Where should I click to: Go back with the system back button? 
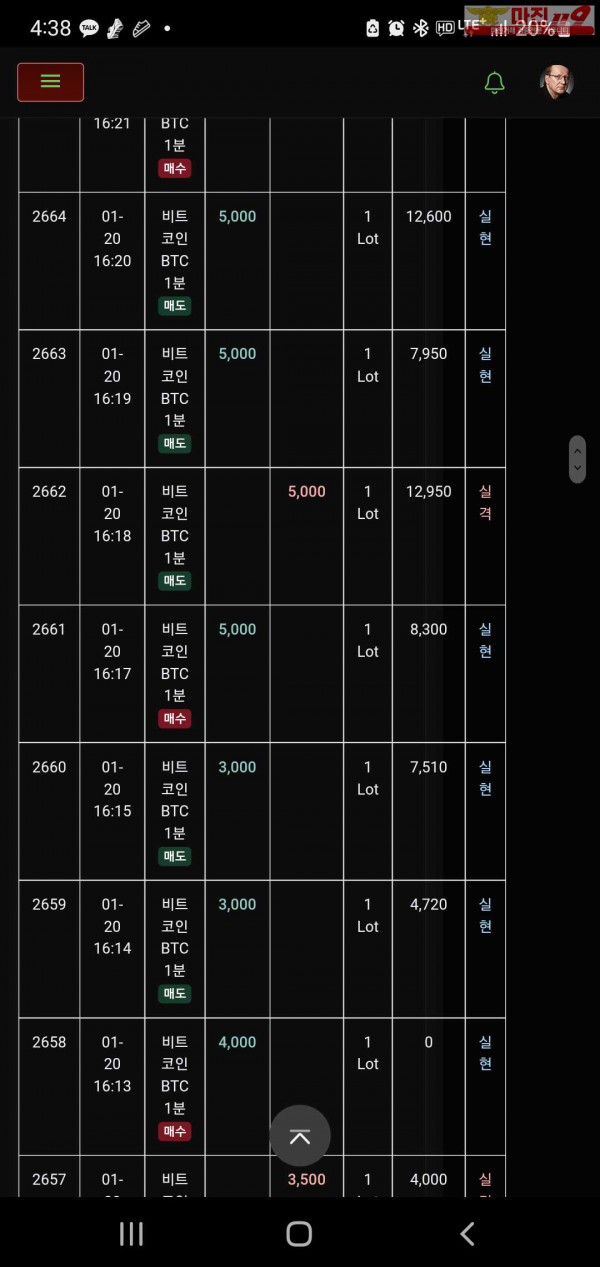pyautogui.click(x=467, y=1234)
